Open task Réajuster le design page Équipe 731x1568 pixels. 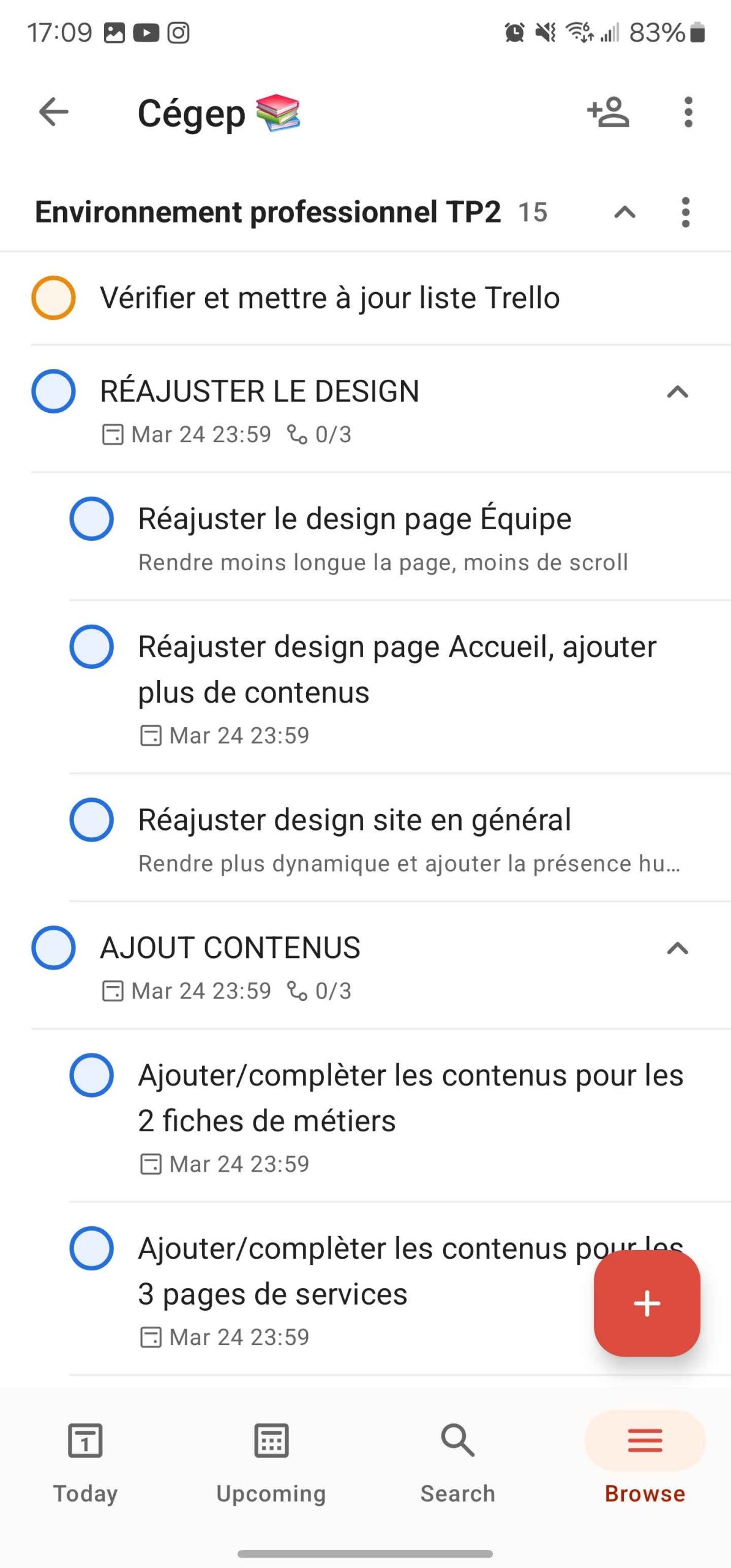(354, 519)
